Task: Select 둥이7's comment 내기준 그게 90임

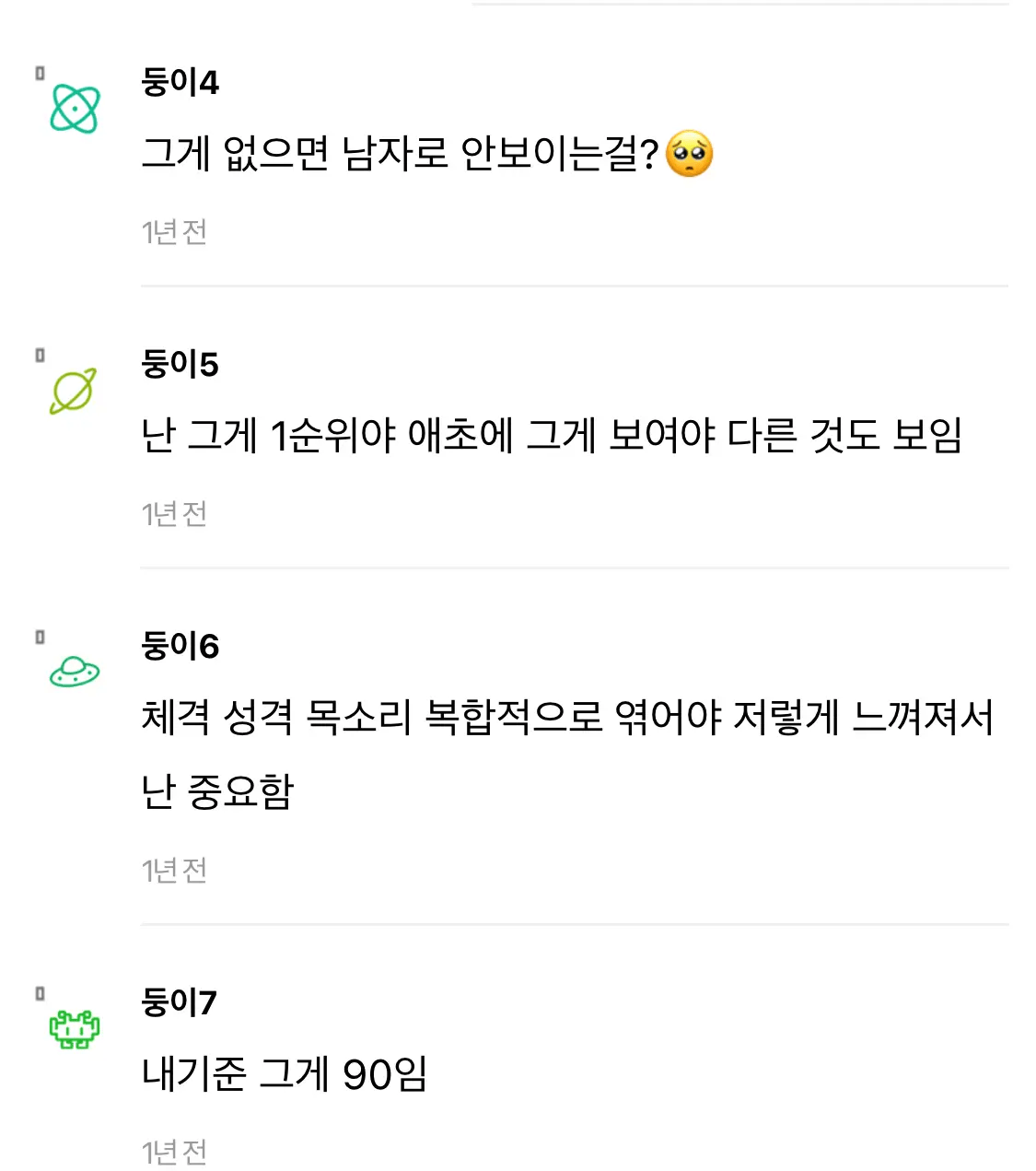Action: point(285,1074)
